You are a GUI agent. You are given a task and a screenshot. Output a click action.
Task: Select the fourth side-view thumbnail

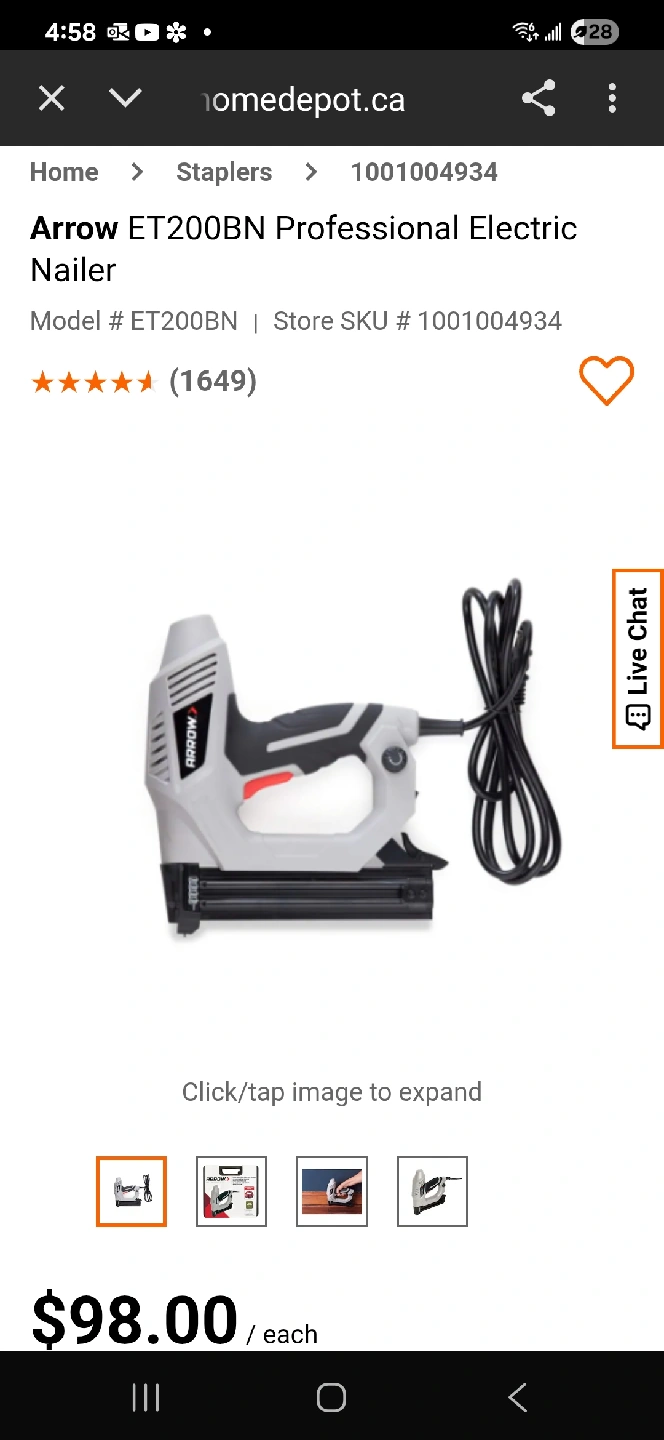coord(432,1191)
